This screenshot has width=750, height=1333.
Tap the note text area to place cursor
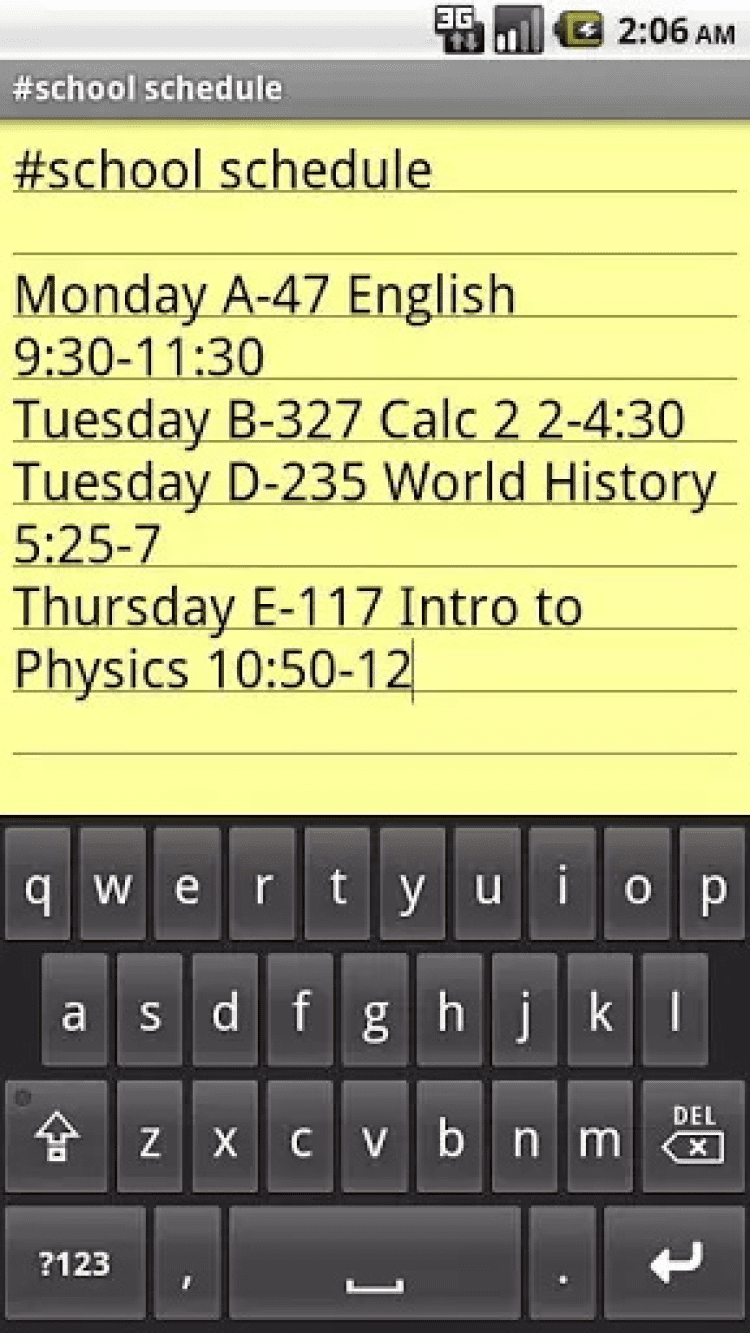pyautogui.click(x=375, y=480)
